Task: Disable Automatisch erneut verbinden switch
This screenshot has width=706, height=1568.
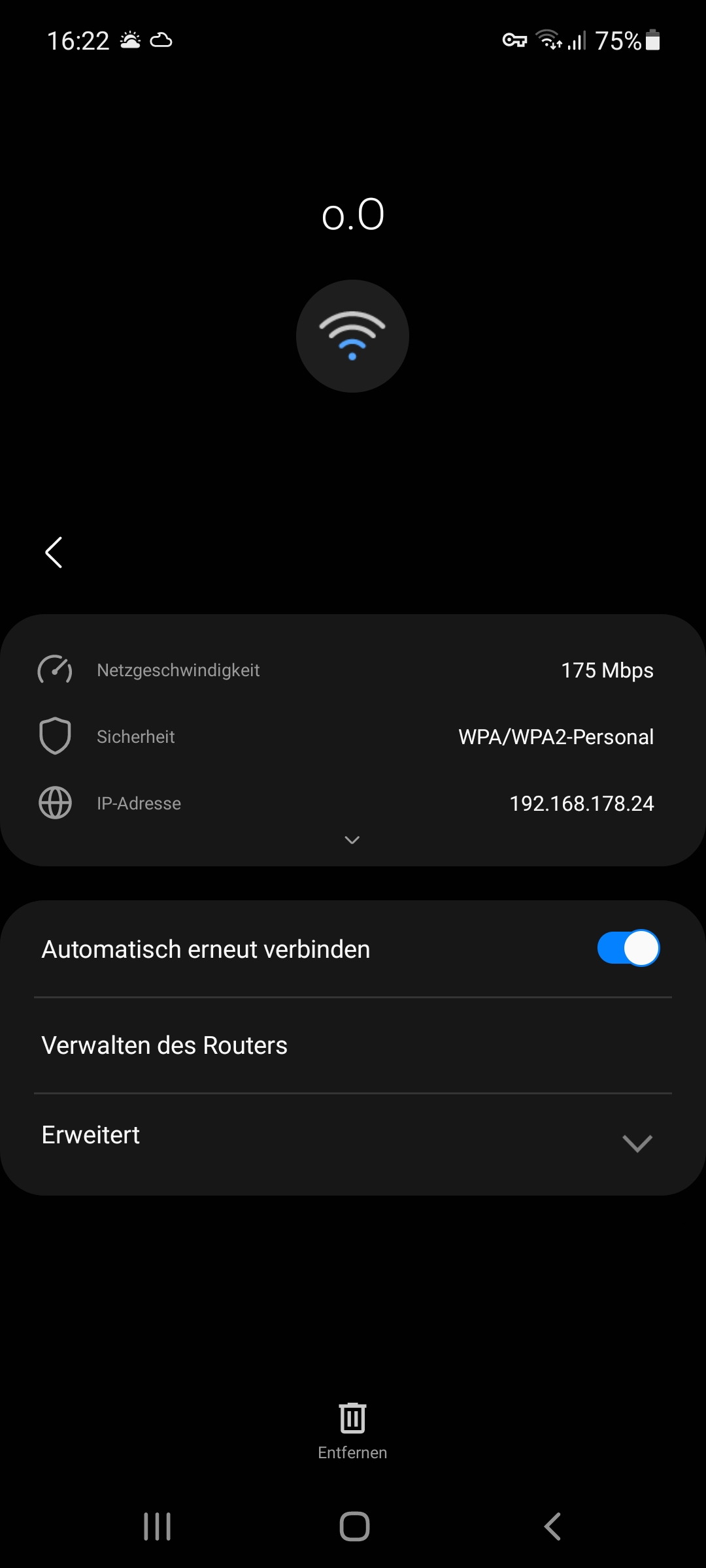Action: point(628,948)
